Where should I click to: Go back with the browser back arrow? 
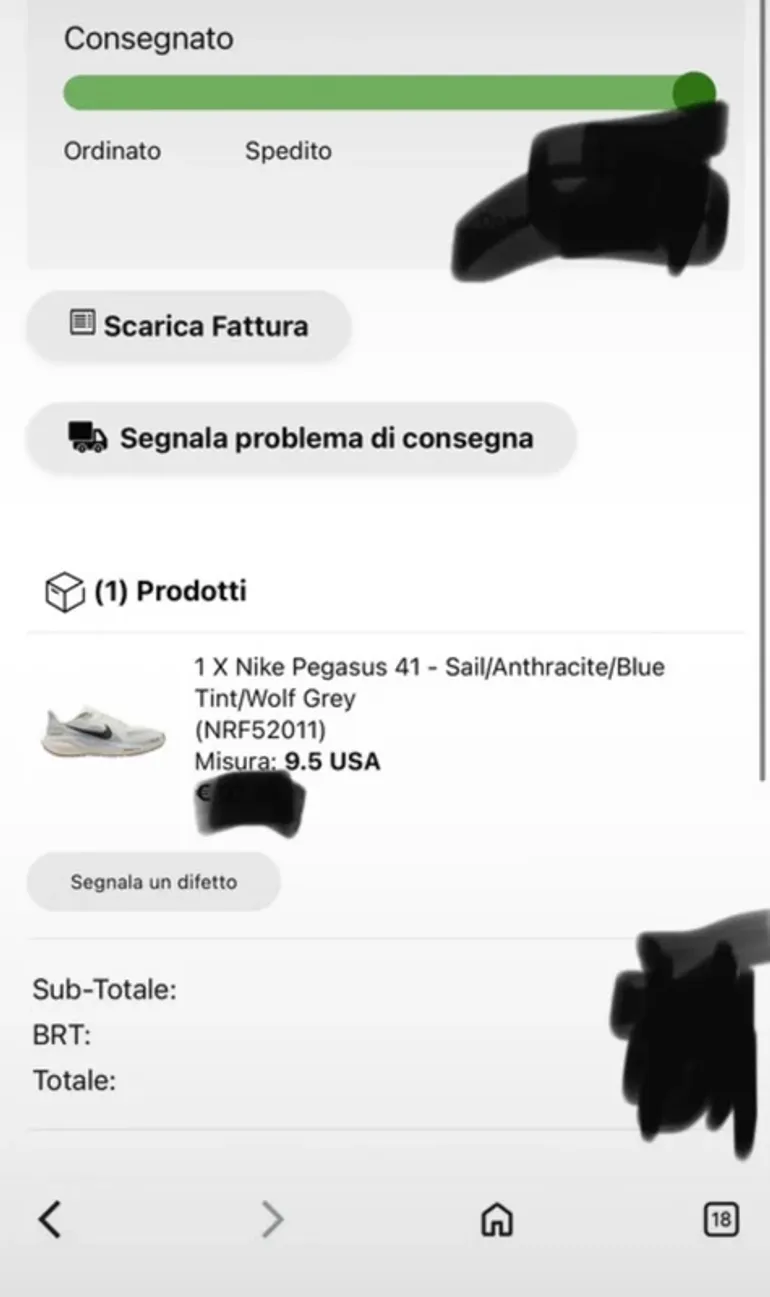(50, 1219)
